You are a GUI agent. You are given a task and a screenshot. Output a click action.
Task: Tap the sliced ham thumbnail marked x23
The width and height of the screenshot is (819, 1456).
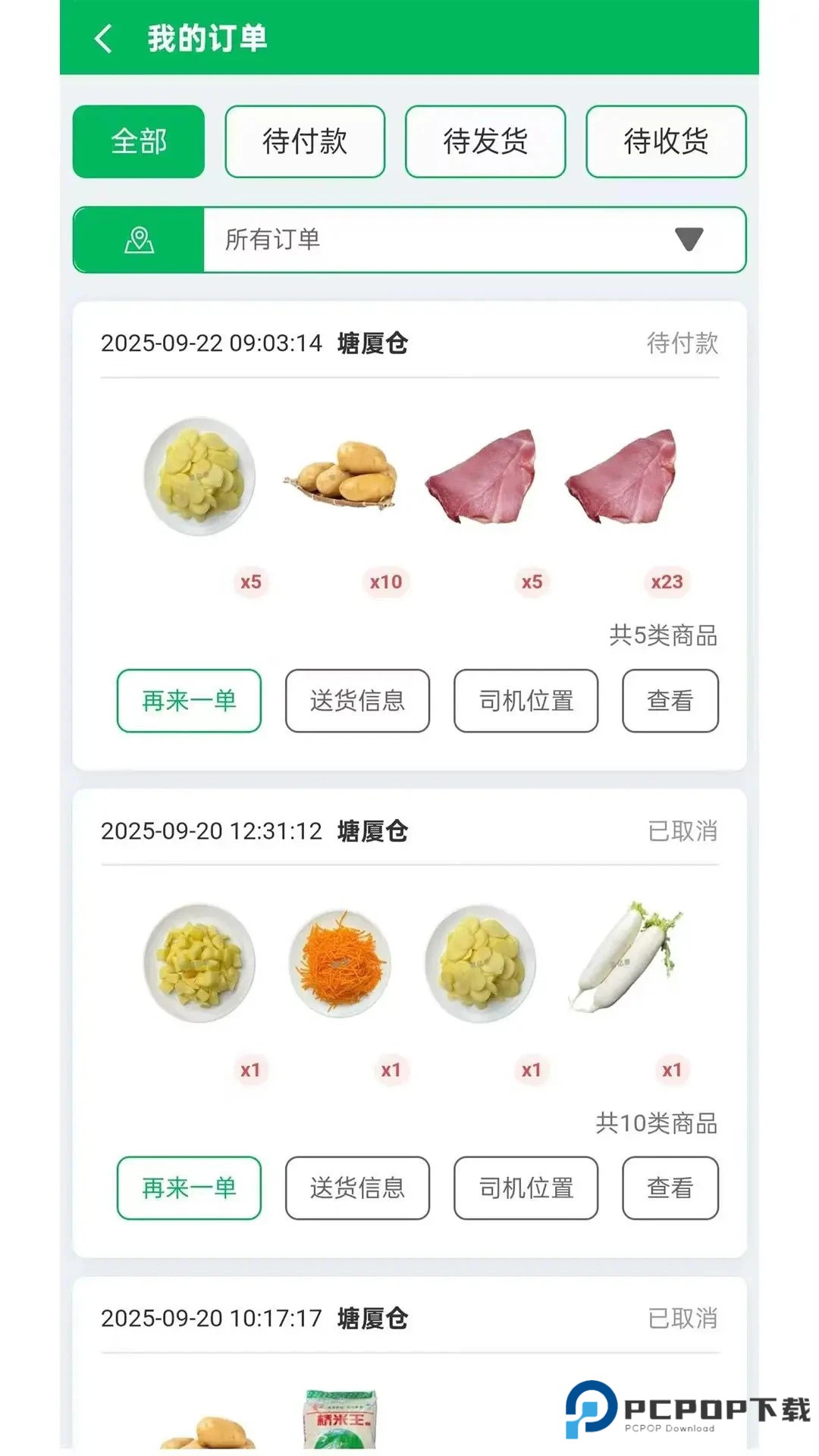coord(623,476)
